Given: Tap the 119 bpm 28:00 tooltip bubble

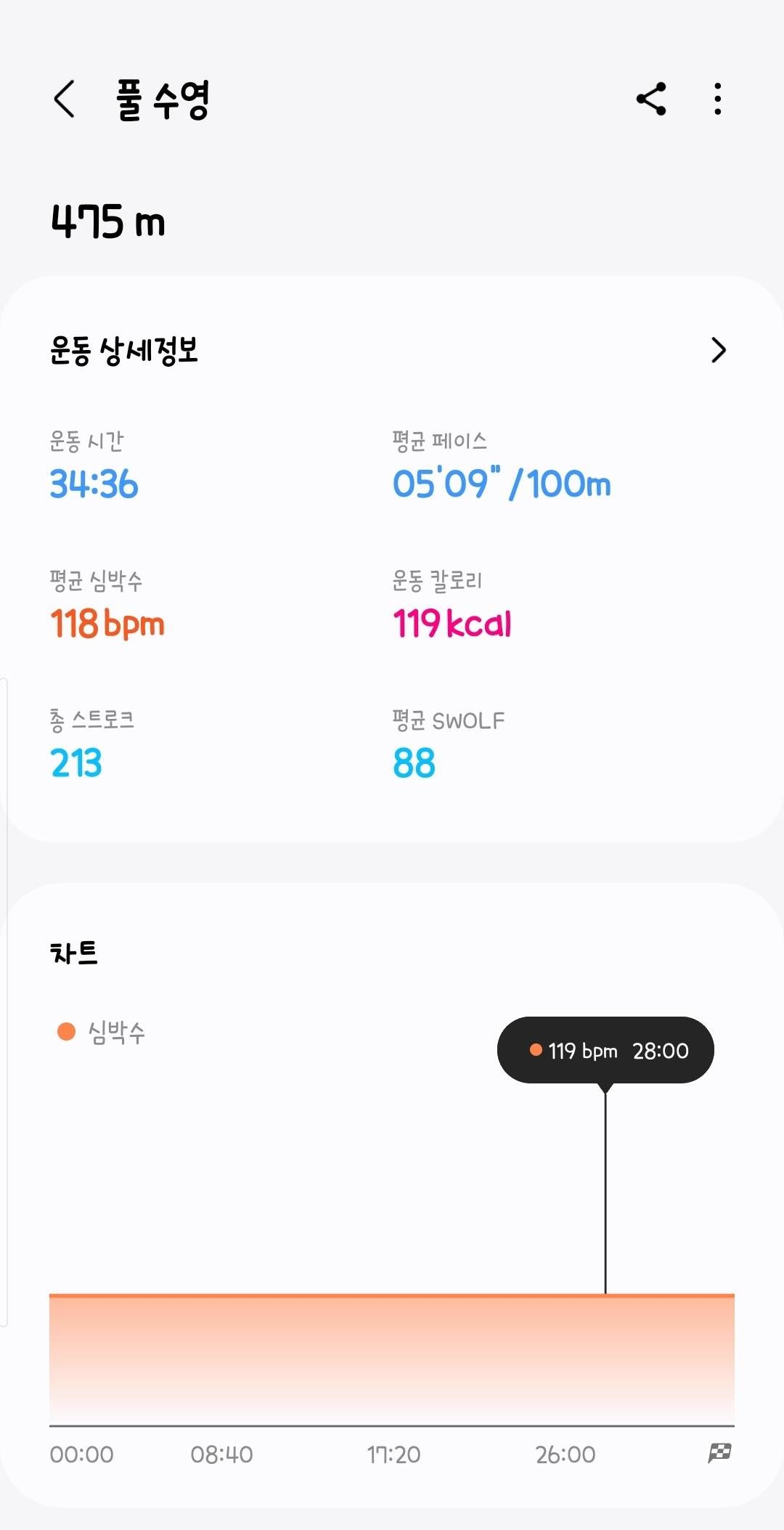Looking at the screenshot, I should pos(605,1051).
